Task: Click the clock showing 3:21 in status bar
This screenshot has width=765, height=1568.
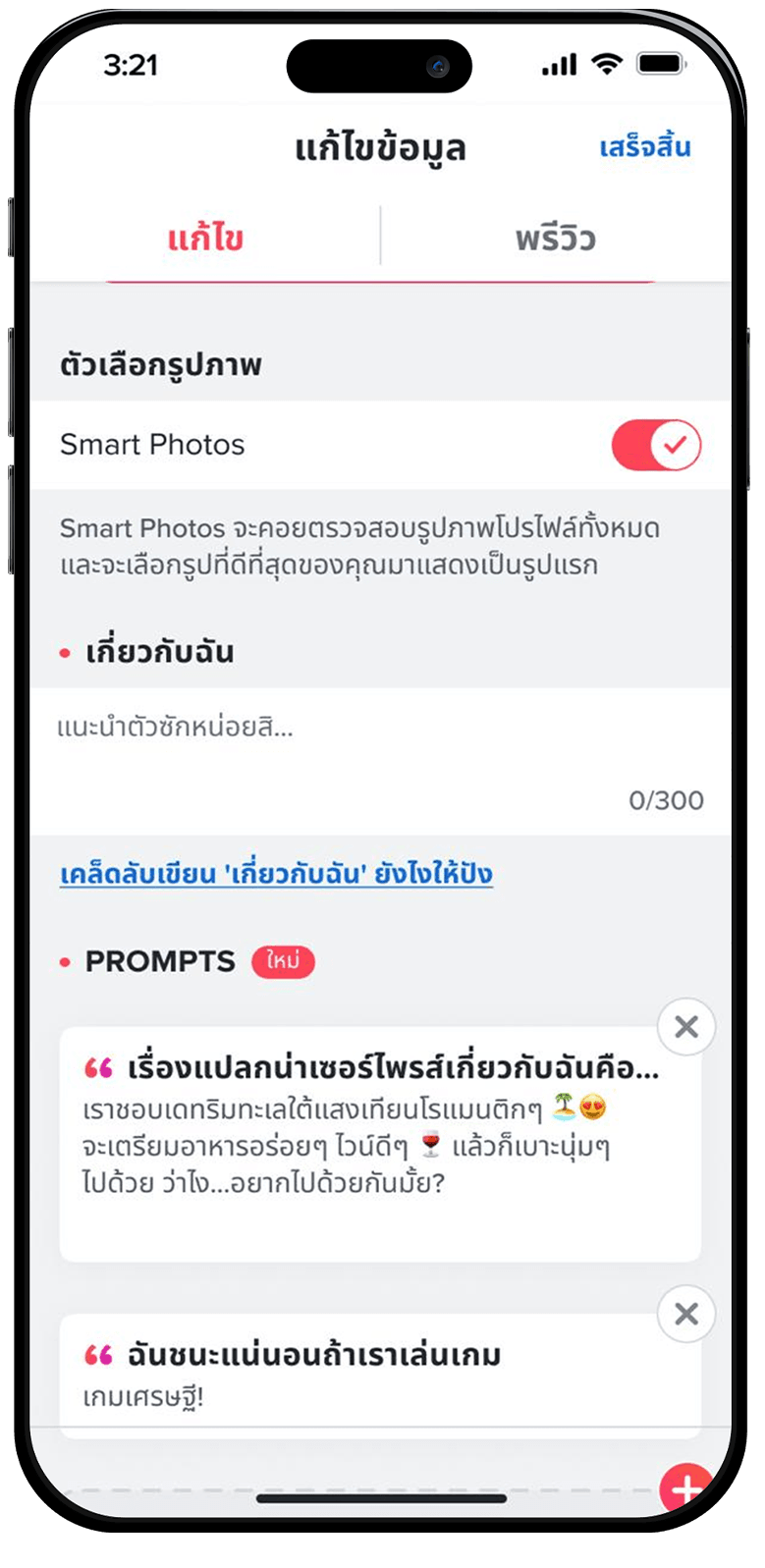Action: 133,64
